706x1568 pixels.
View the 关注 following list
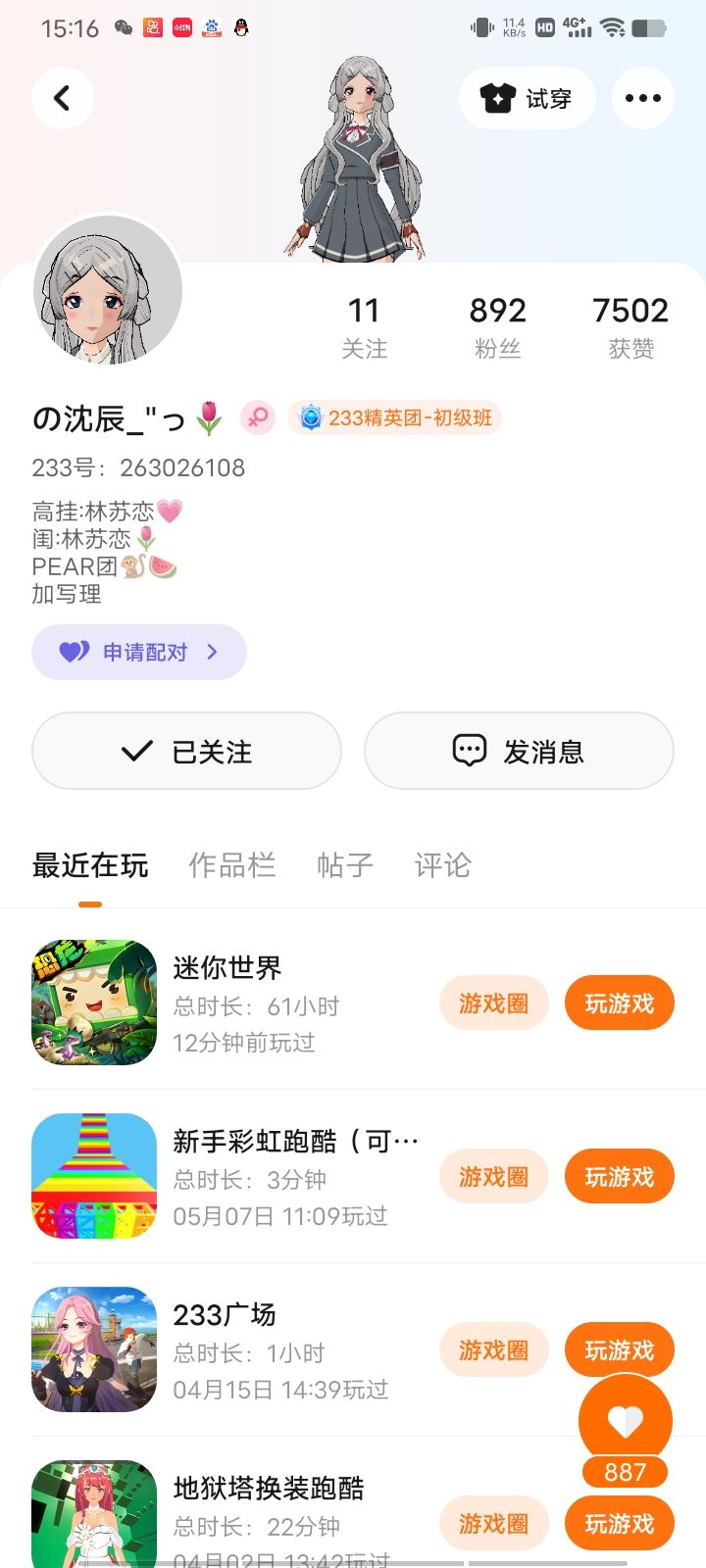pos(364,327)
